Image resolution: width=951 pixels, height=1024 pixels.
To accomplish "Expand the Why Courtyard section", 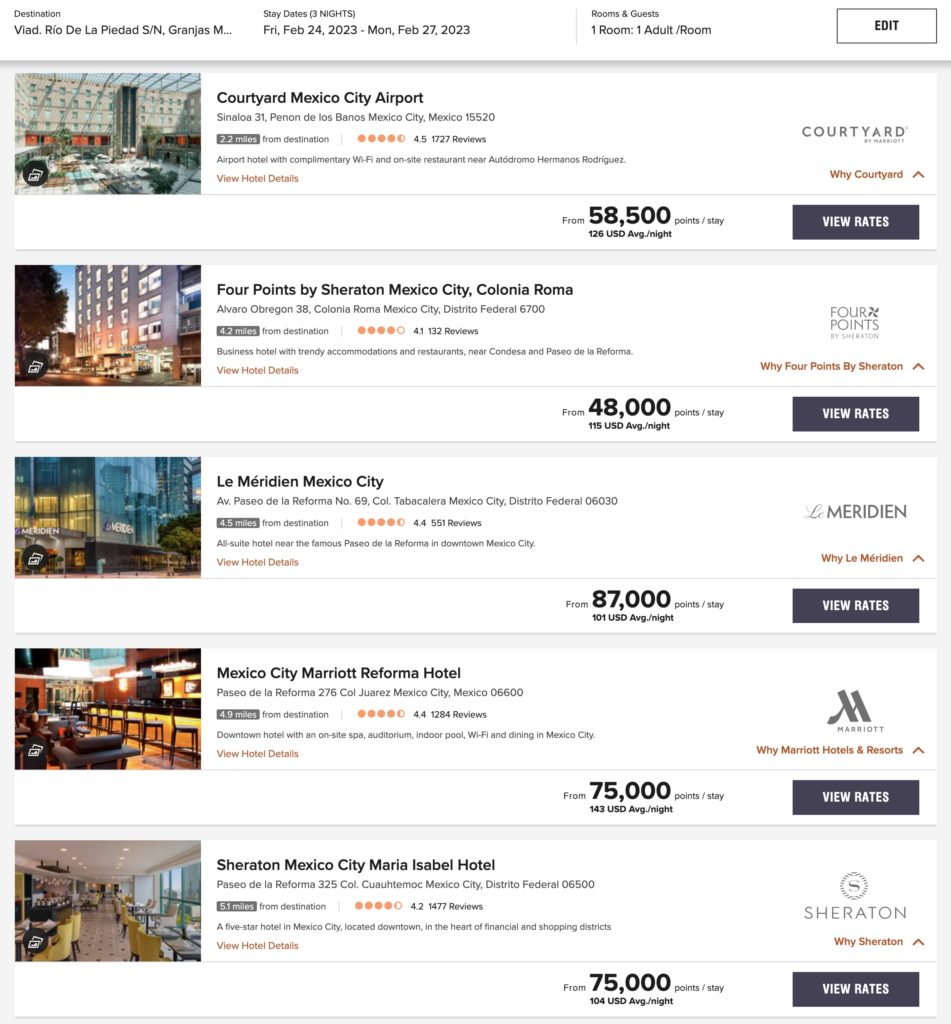I will click(x=876, y=175).
